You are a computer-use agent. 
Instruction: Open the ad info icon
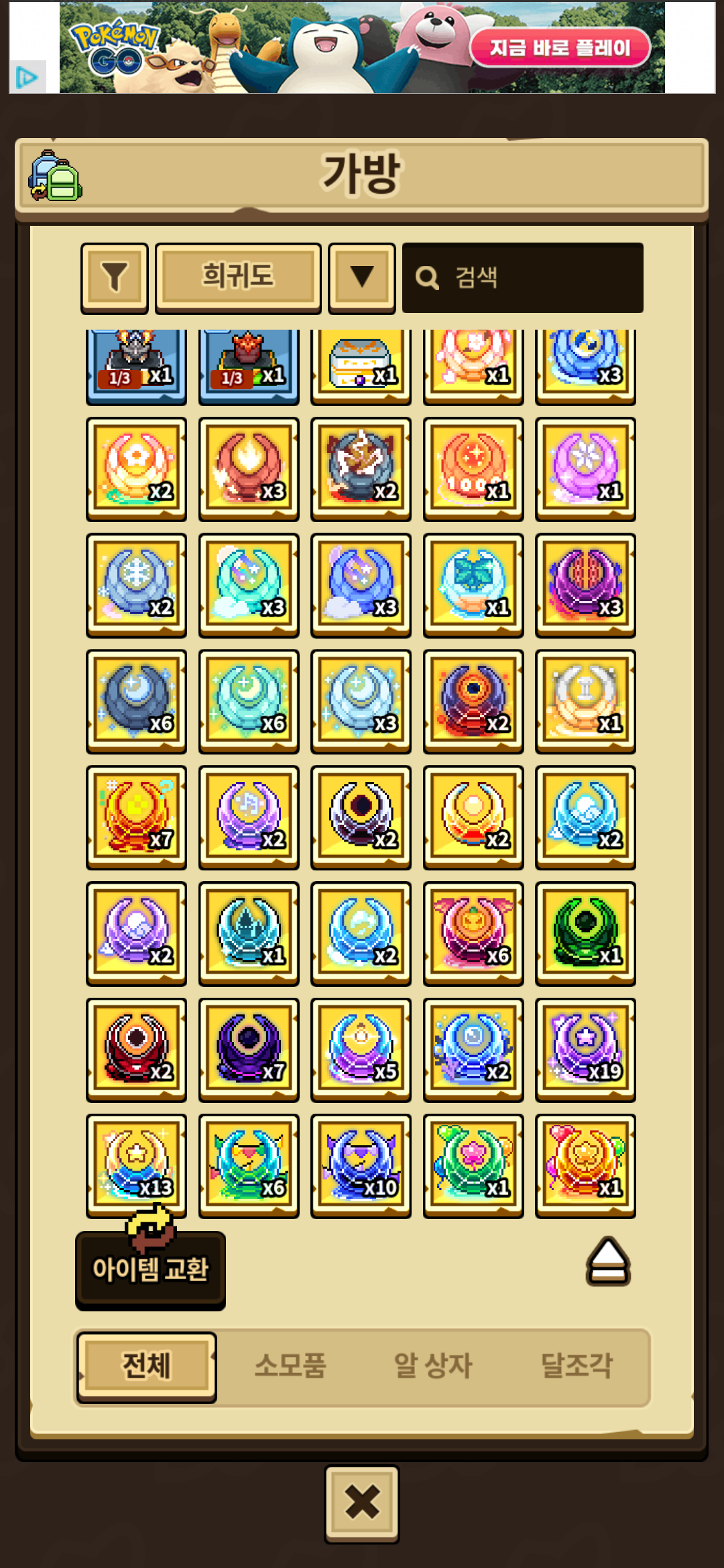point(27,78)
